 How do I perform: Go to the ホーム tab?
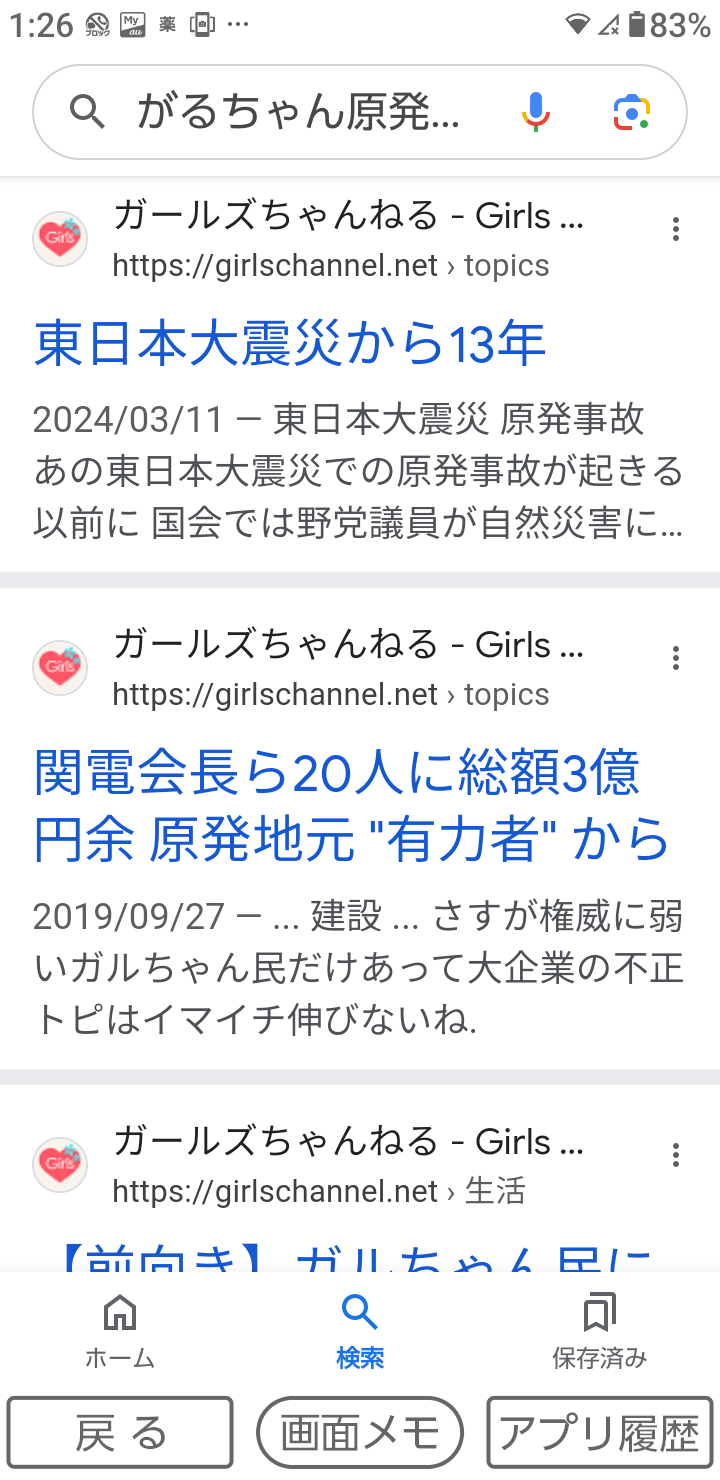(x=120, y=1330)
